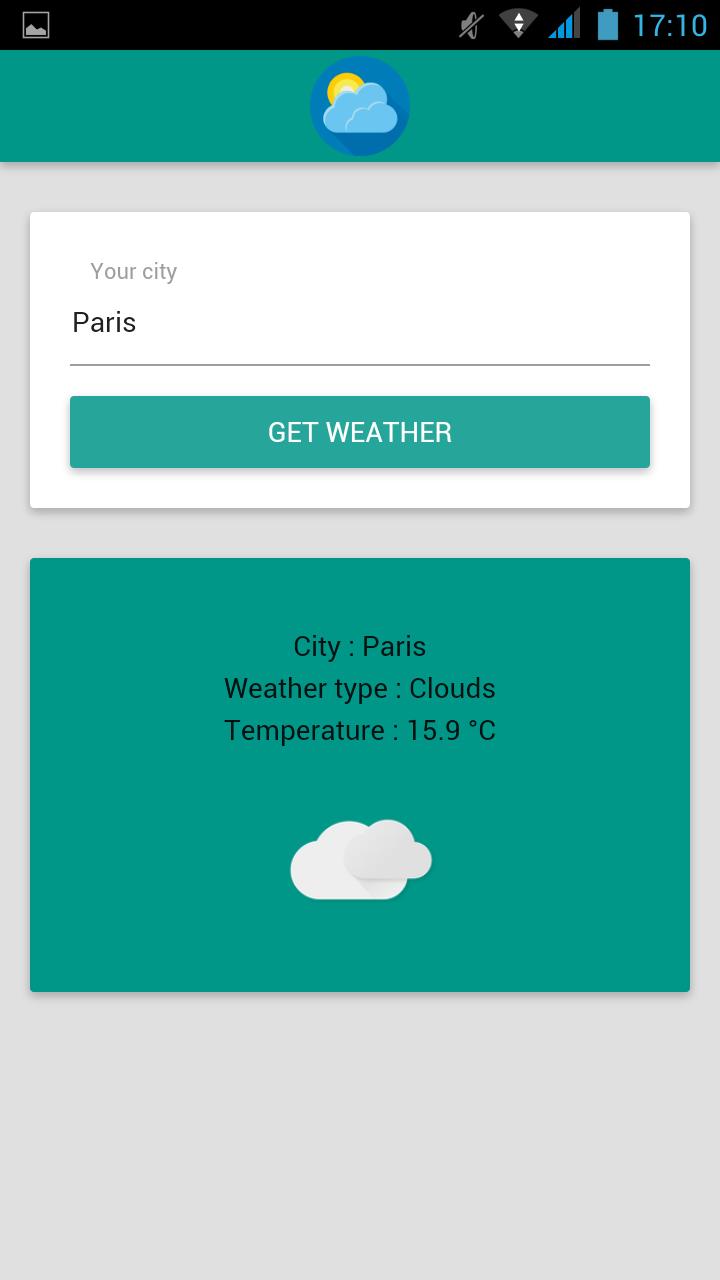
Task: Click the weather app logo in the header
Action: coord(361,105)
